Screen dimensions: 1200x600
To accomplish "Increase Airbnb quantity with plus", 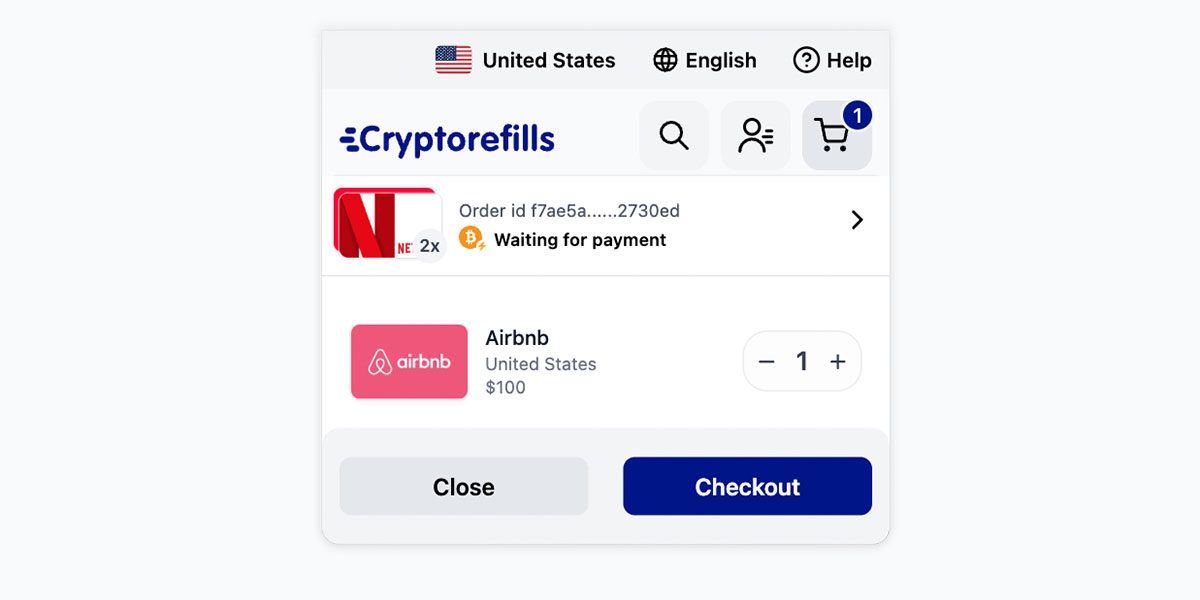I will tap(838, 362).
